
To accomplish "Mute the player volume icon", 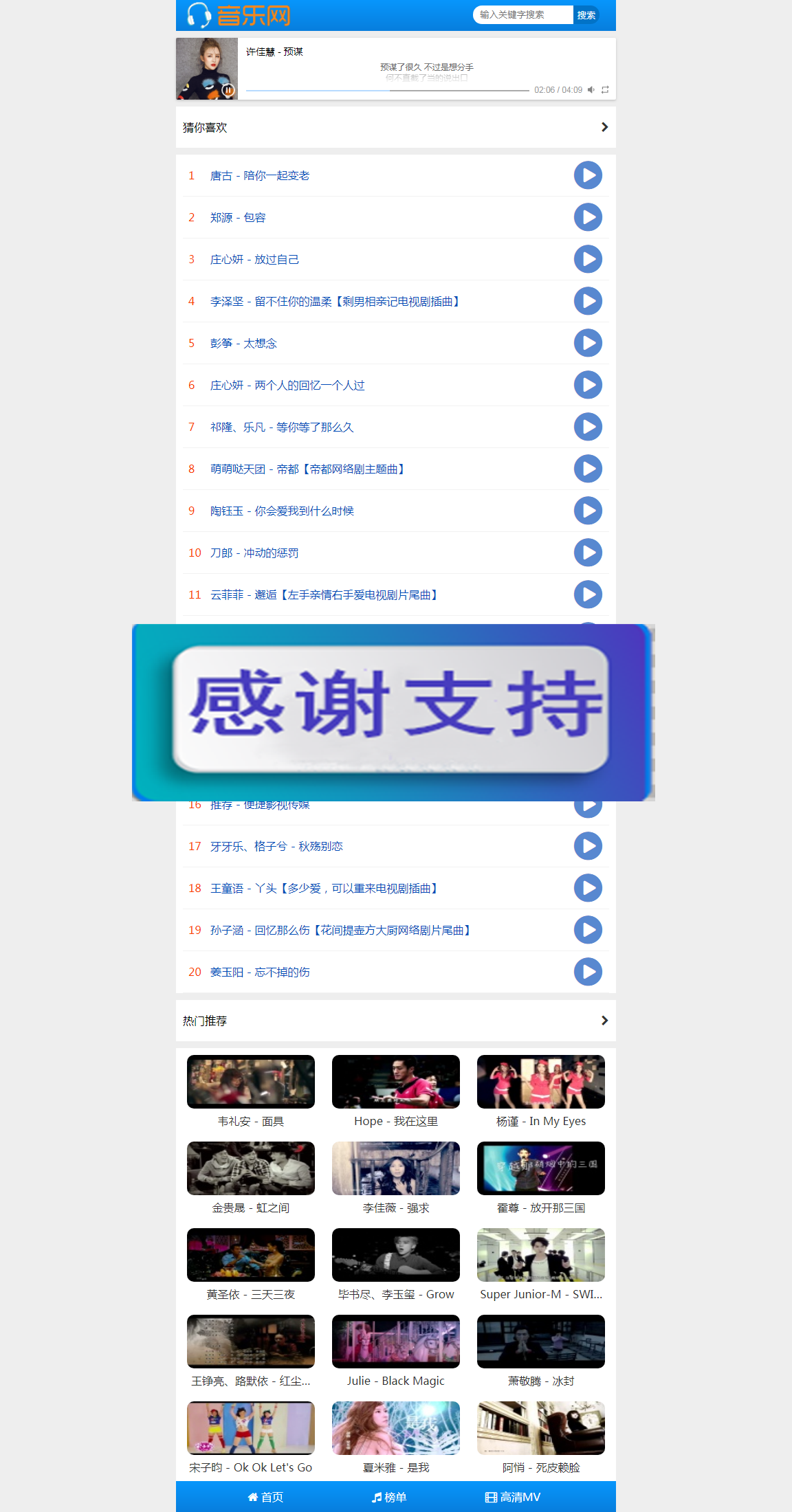I will (x=591, y=90).
